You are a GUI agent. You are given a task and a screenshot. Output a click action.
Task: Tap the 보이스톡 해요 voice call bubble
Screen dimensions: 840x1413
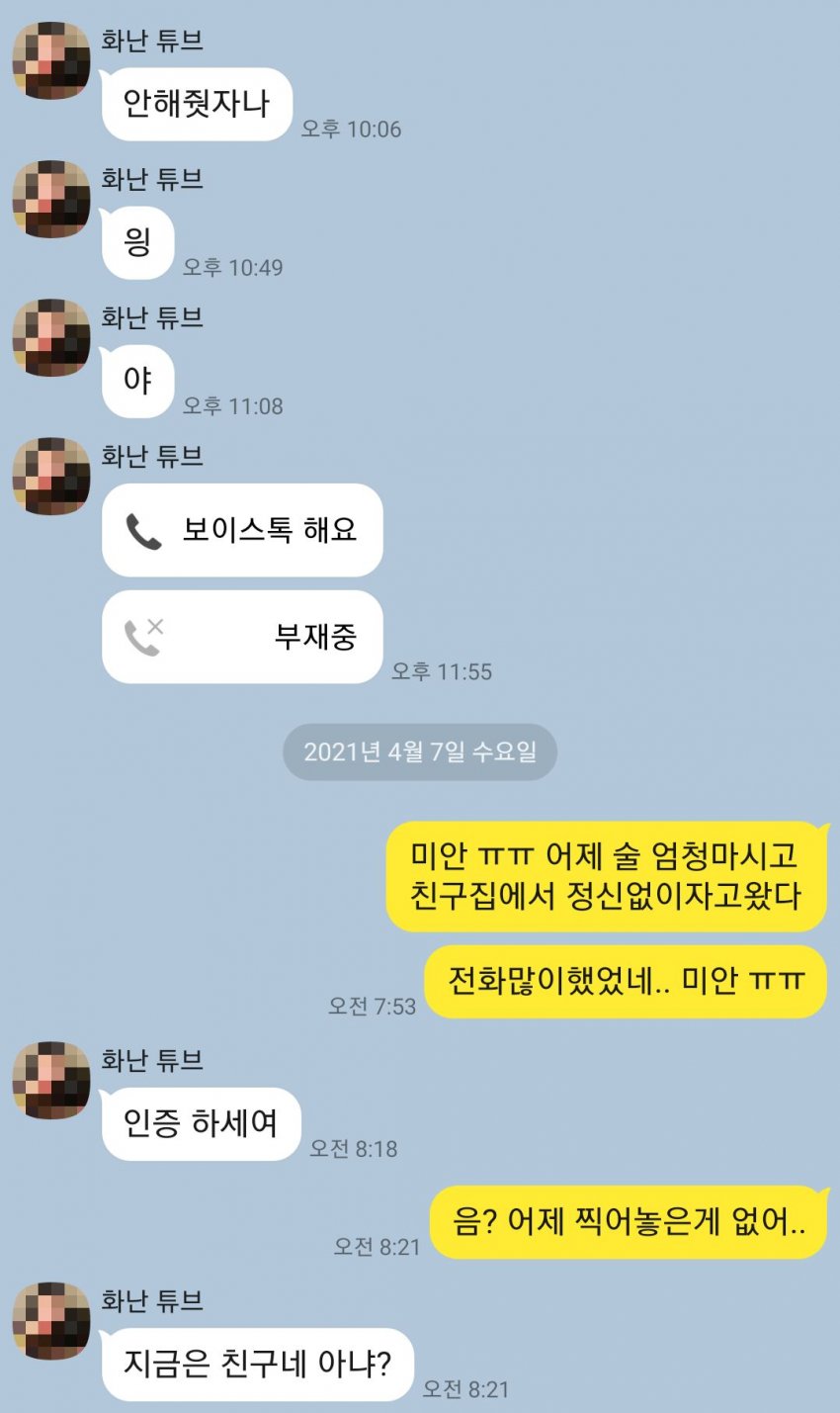point(242,530)
